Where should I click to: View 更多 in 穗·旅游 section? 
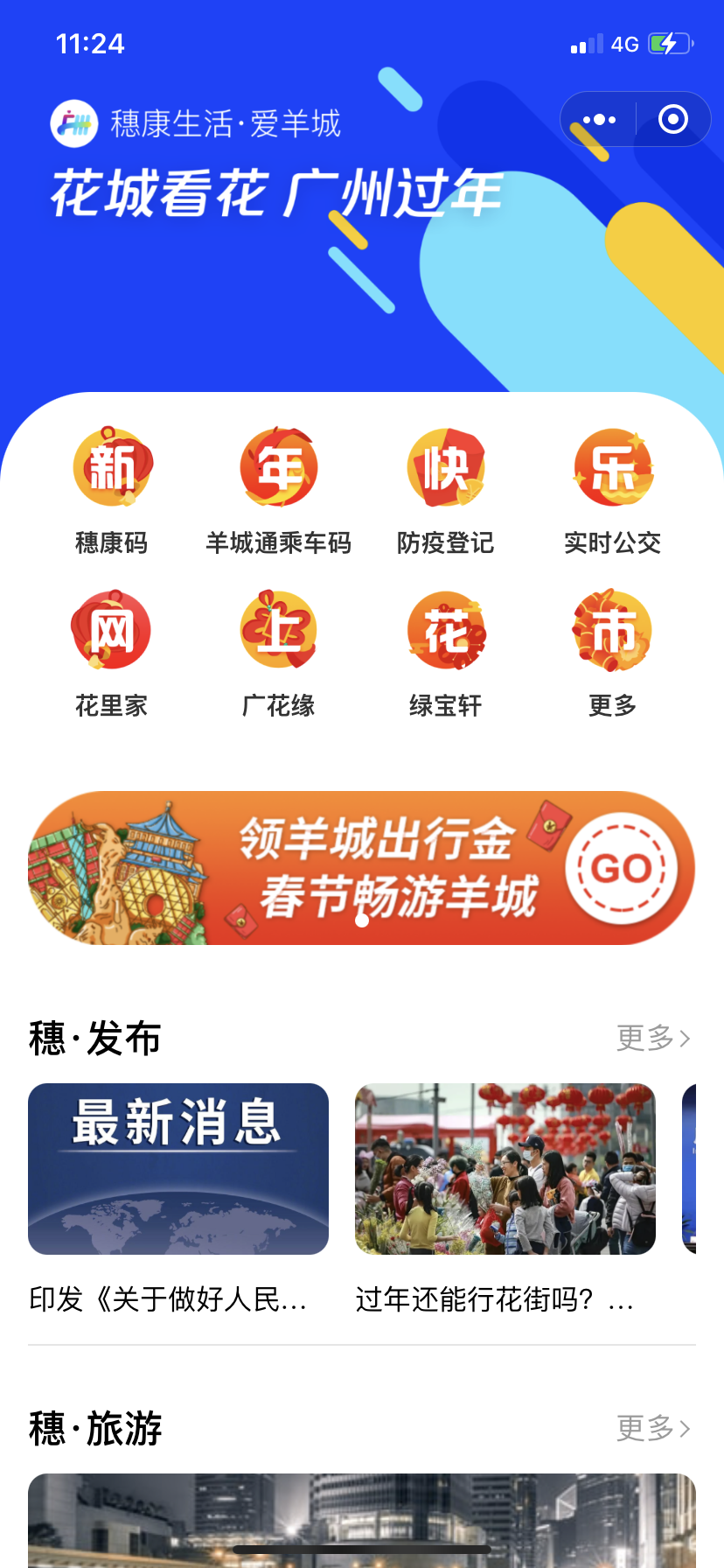point(653,1428)
